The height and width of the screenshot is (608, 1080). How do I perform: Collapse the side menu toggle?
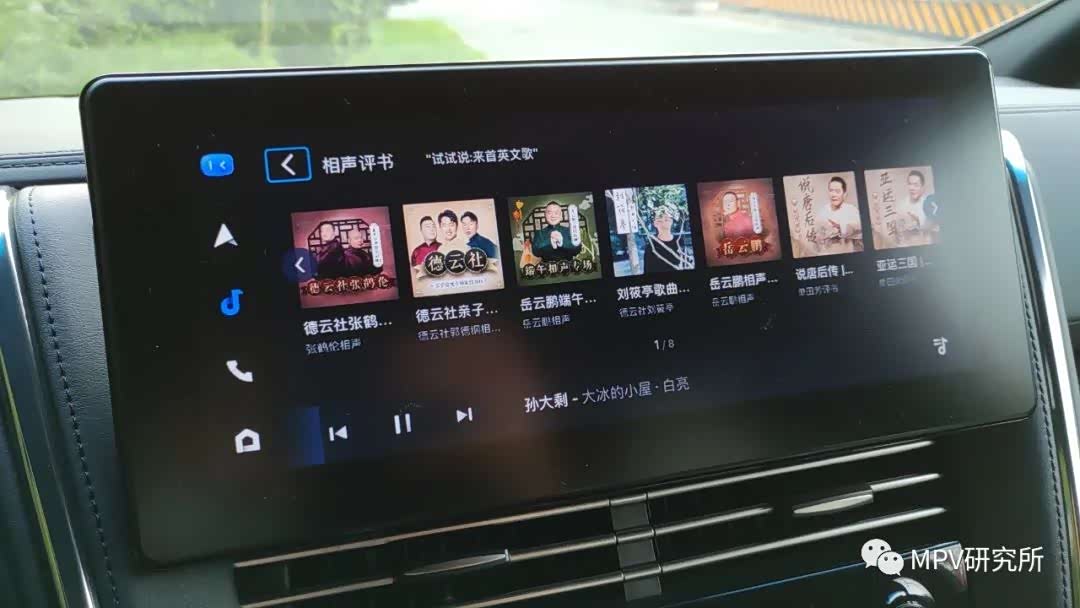pyautogui.click(x=217, y=165)
